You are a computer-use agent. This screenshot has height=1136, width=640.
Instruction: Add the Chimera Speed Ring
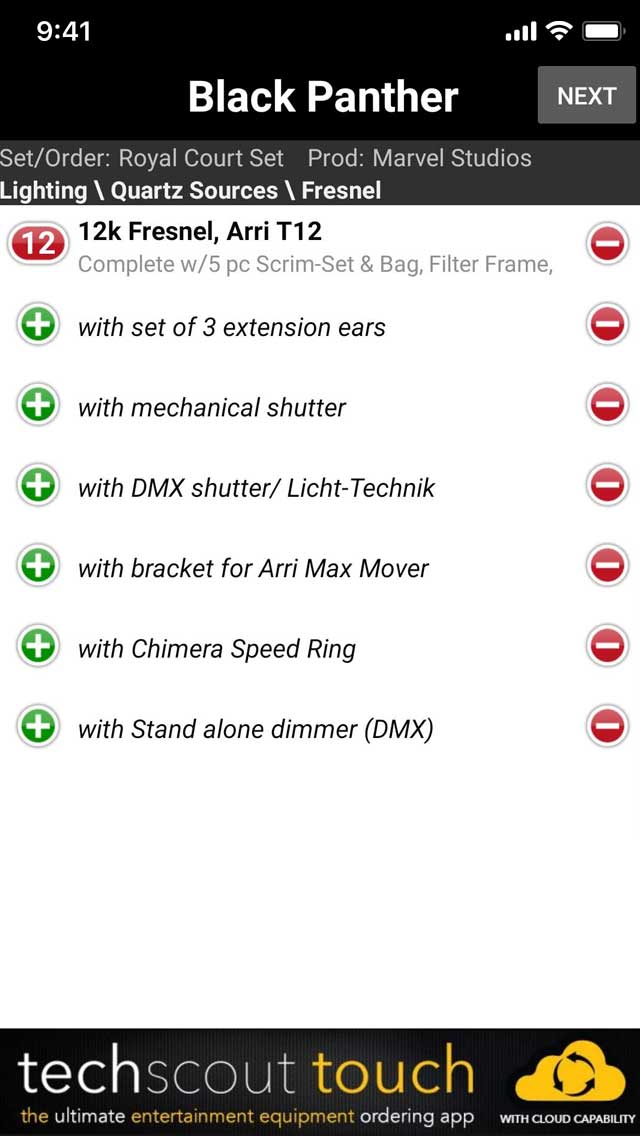38,646
